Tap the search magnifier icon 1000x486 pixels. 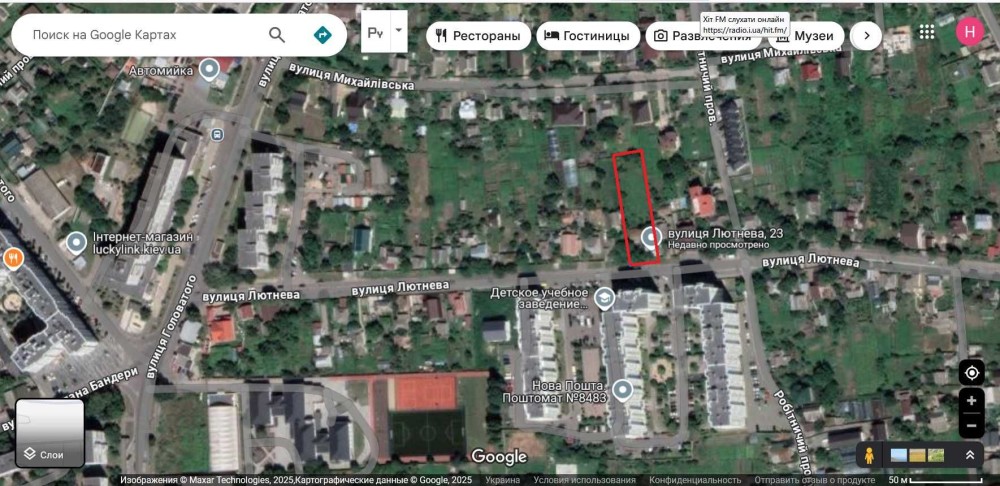pyautogui.click(x=277, y=35)
